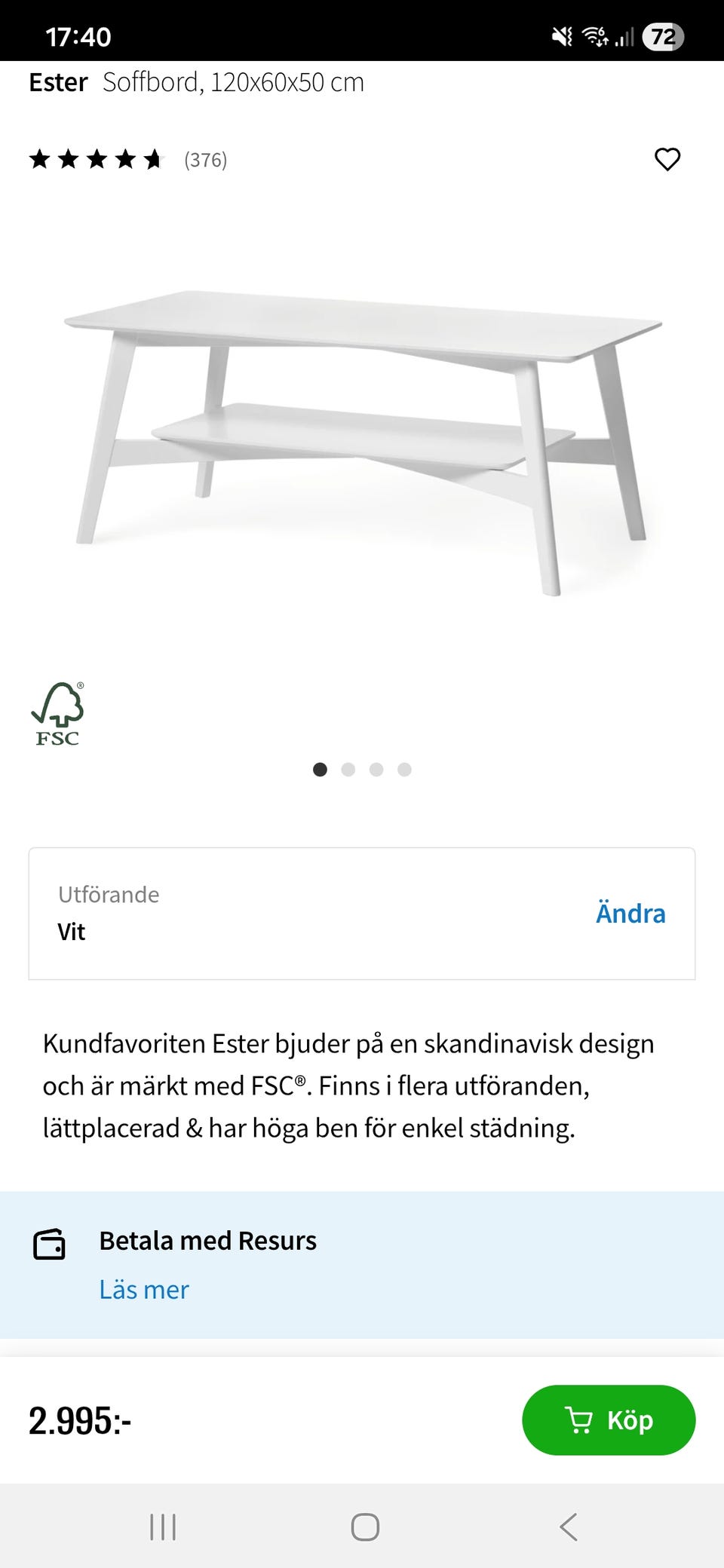The height and width of the screenshot is (1568, 724).
Task: Select the fourth carousel dot
Action: pos(405,770)
